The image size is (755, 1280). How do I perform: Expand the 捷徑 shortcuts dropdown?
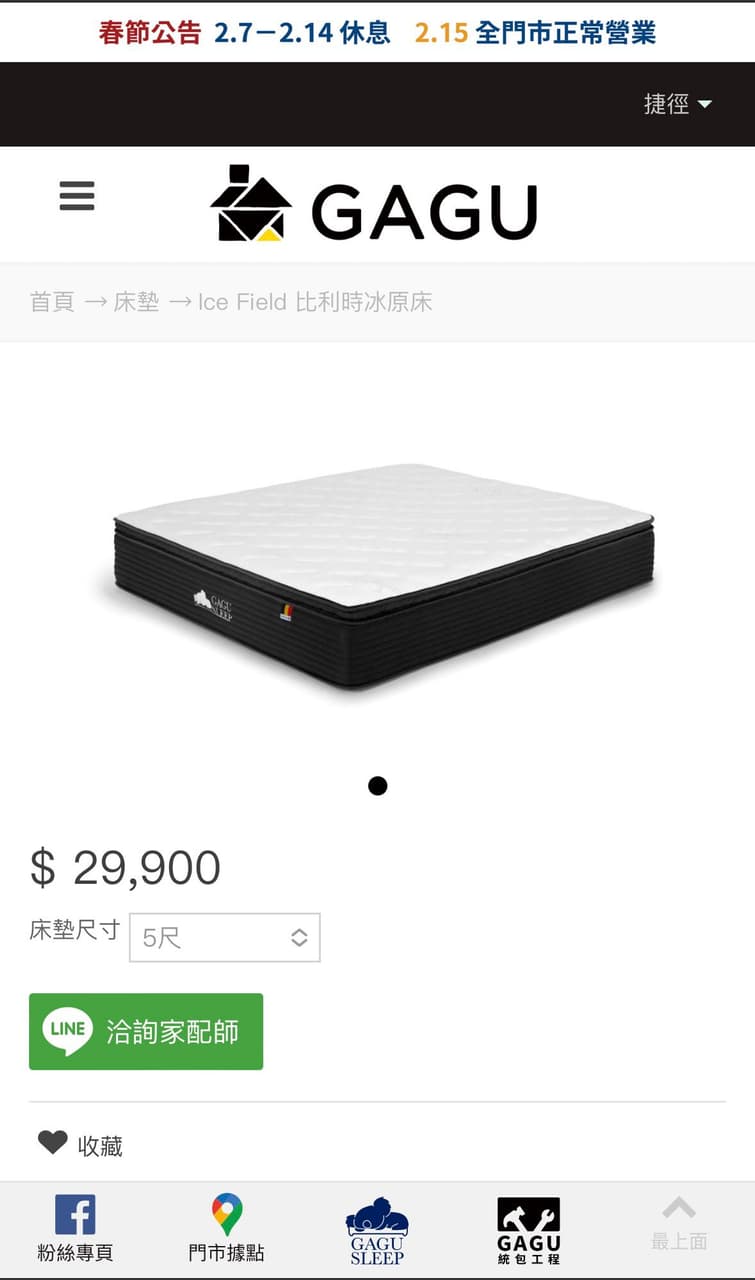[677, 104]
